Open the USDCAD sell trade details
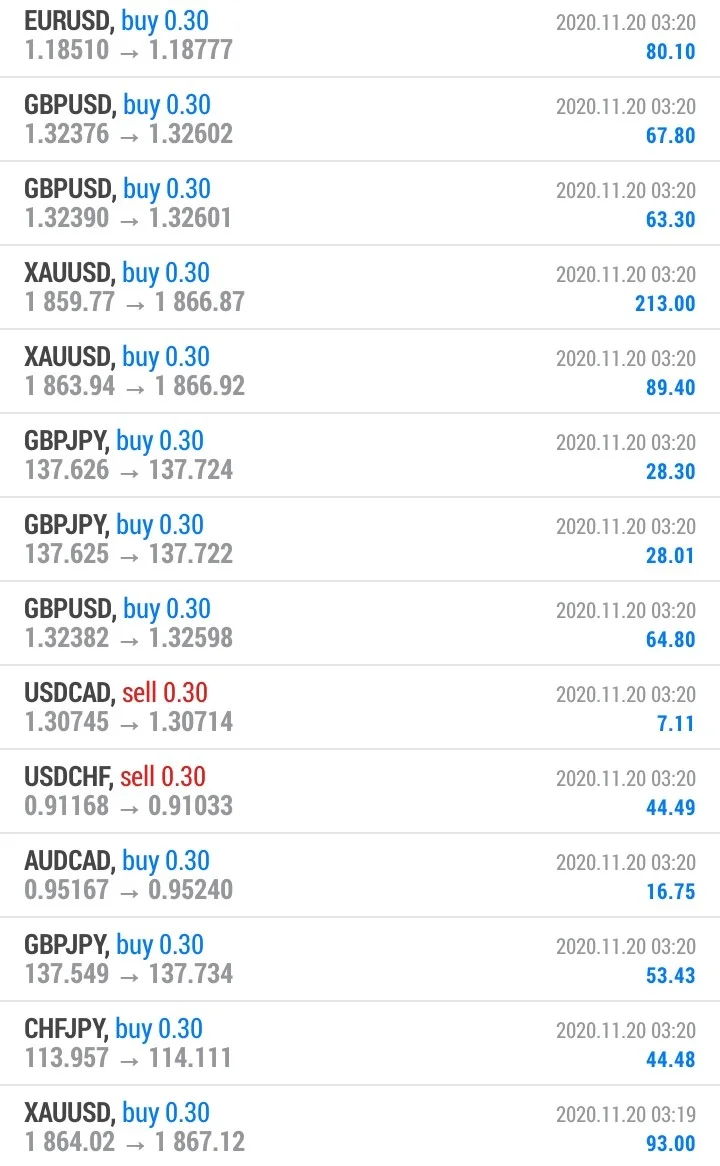The width and height of the screenshot is (720, 1166). tap(360, 707)
